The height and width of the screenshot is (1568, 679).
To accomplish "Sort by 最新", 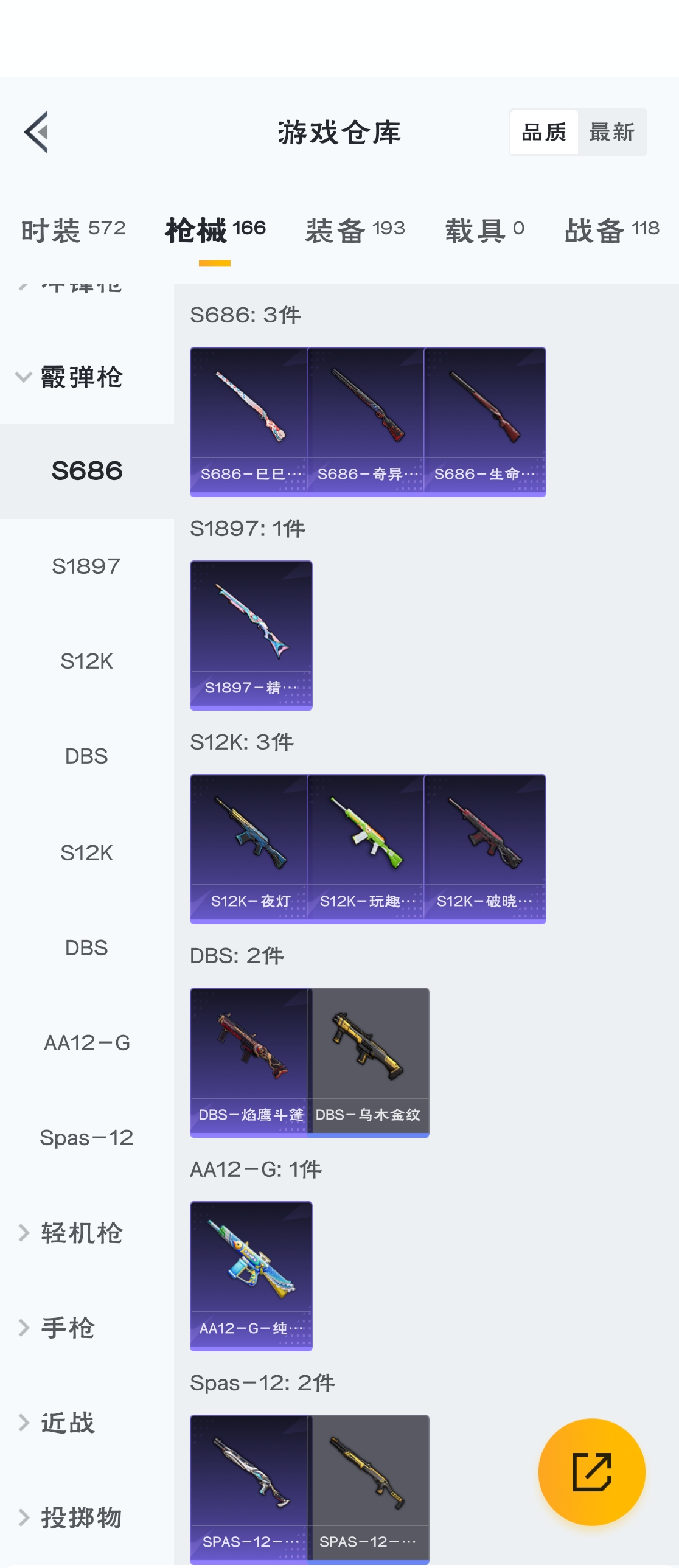I will pyautogui.click(x=611, y=132).
